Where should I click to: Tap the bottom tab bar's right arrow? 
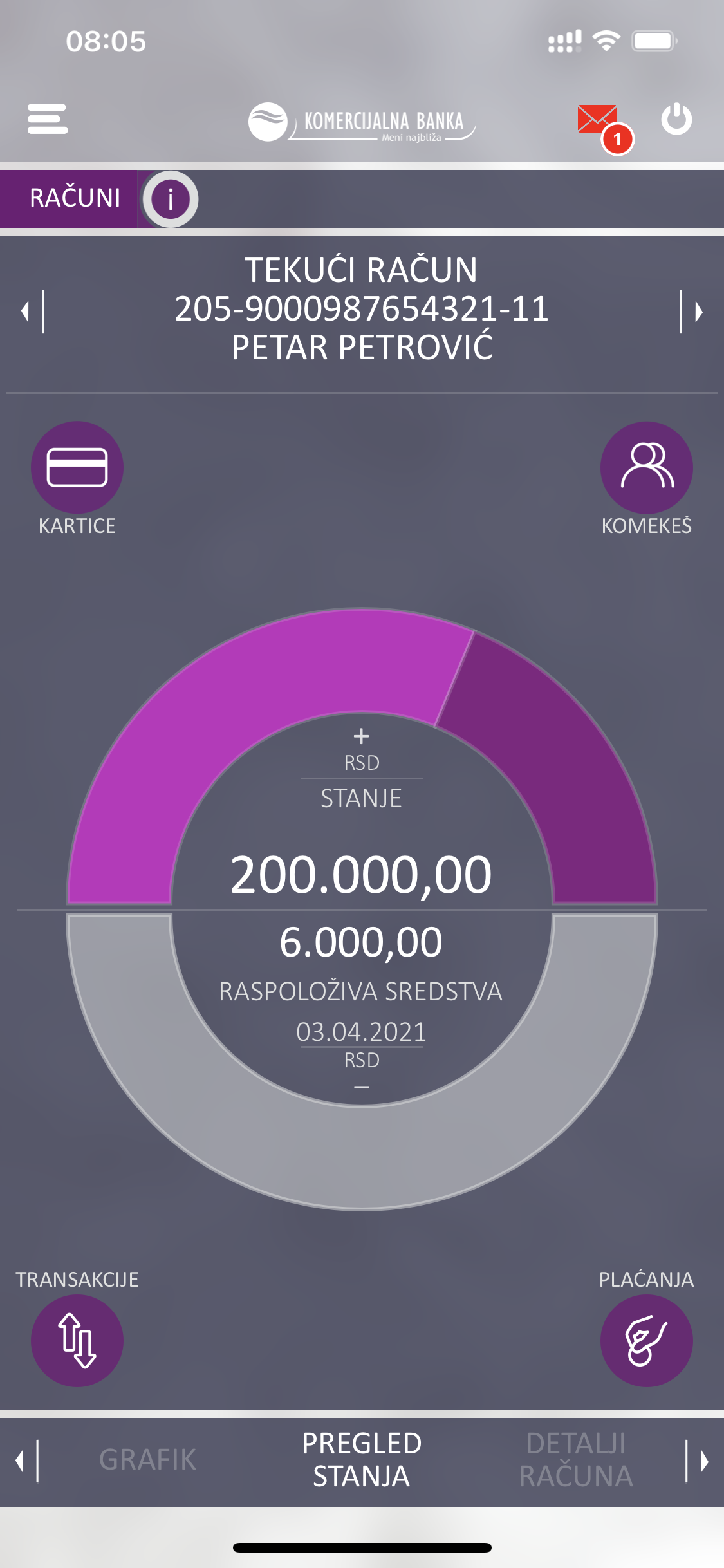(x=698, y=1461)
